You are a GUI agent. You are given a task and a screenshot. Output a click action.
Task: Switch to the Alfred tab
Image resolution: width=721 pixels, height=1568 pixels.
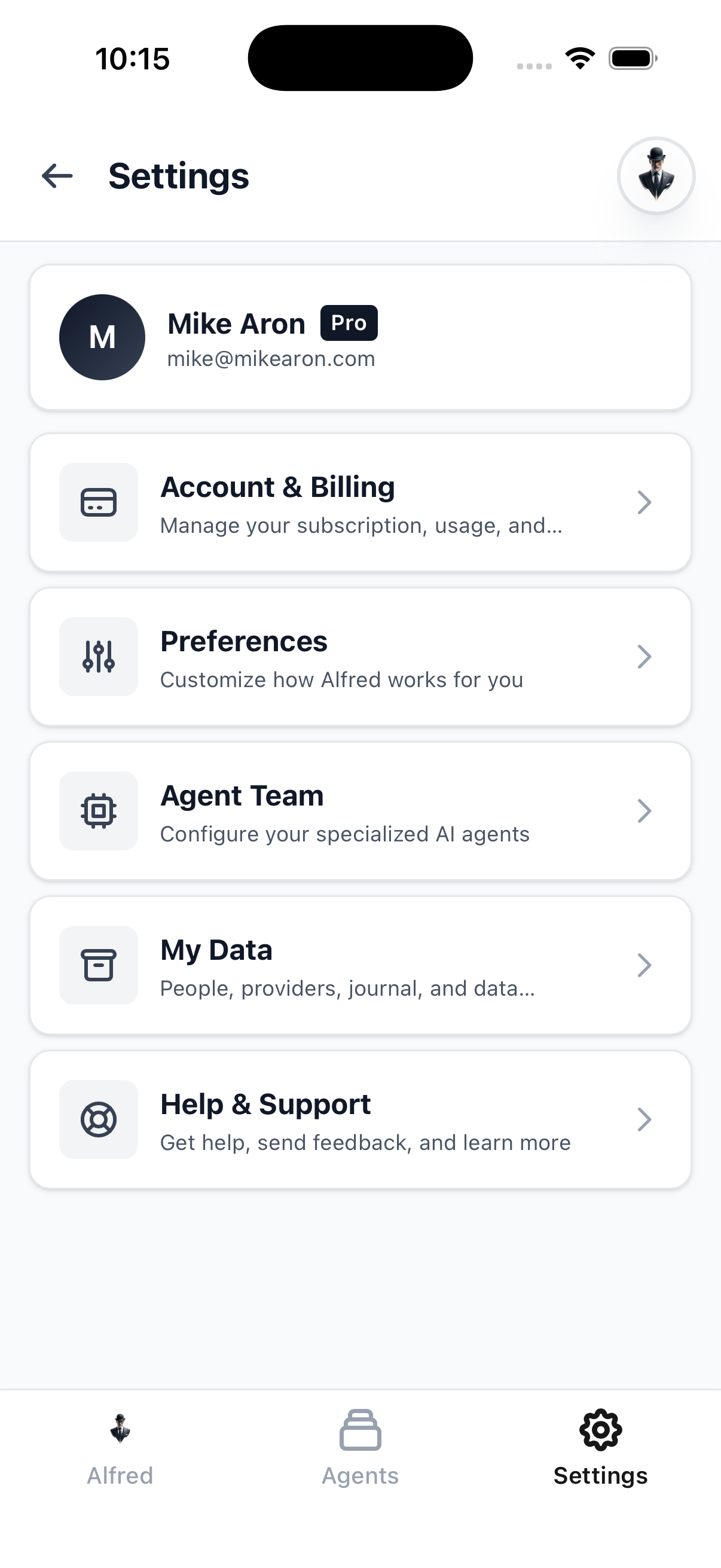point(120,1448)
